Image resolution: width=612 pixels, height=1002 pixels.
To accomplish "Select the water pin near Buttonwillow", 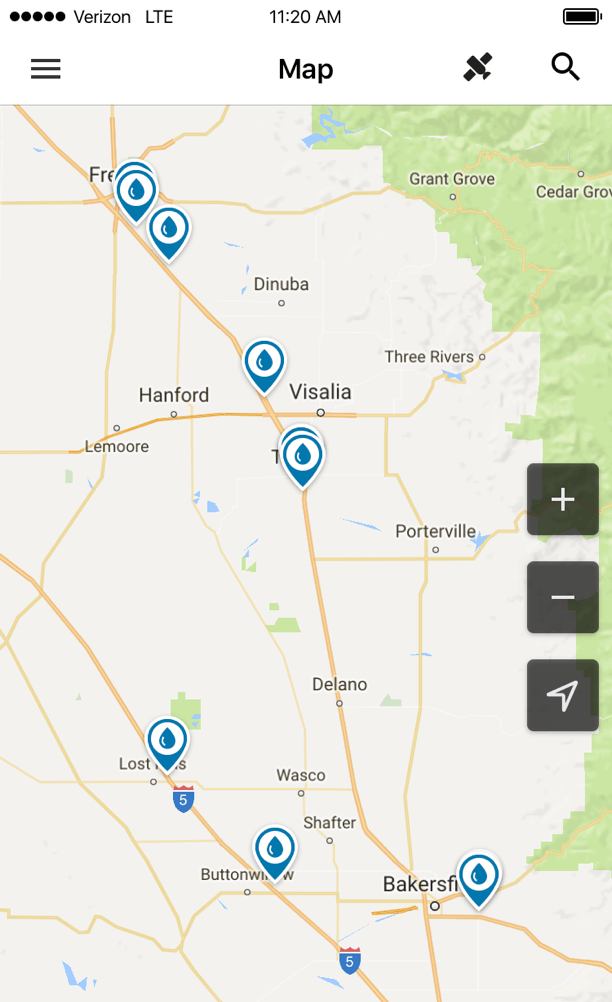I will [274, 849].
